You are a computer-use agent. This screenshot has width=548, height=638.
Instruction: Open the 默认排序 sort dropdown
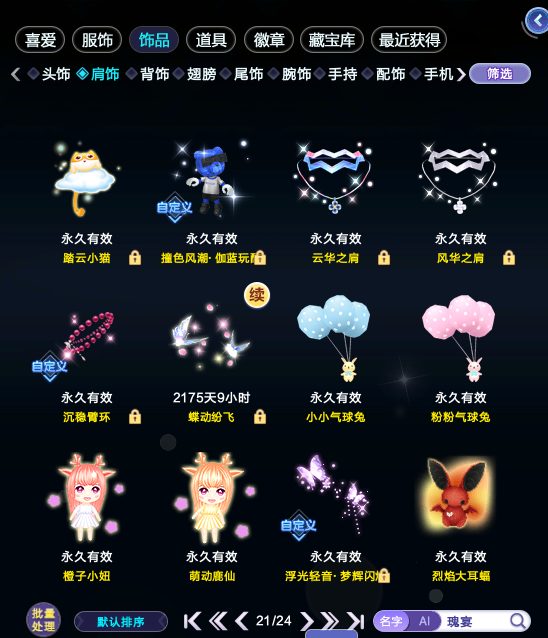click(x=121, y=622)
